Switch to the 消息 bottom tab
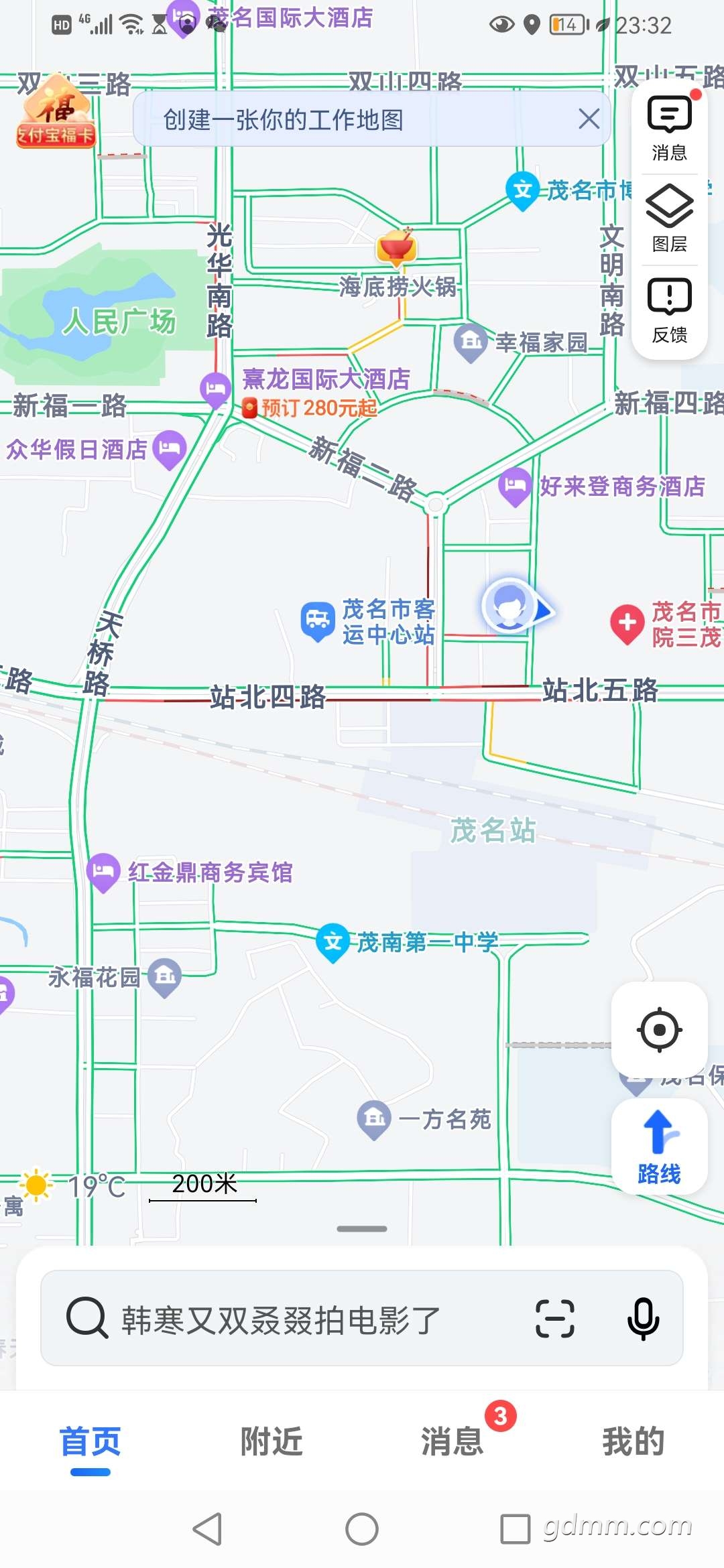This screenshot has height=1568, width=724. click(452, 1441)
